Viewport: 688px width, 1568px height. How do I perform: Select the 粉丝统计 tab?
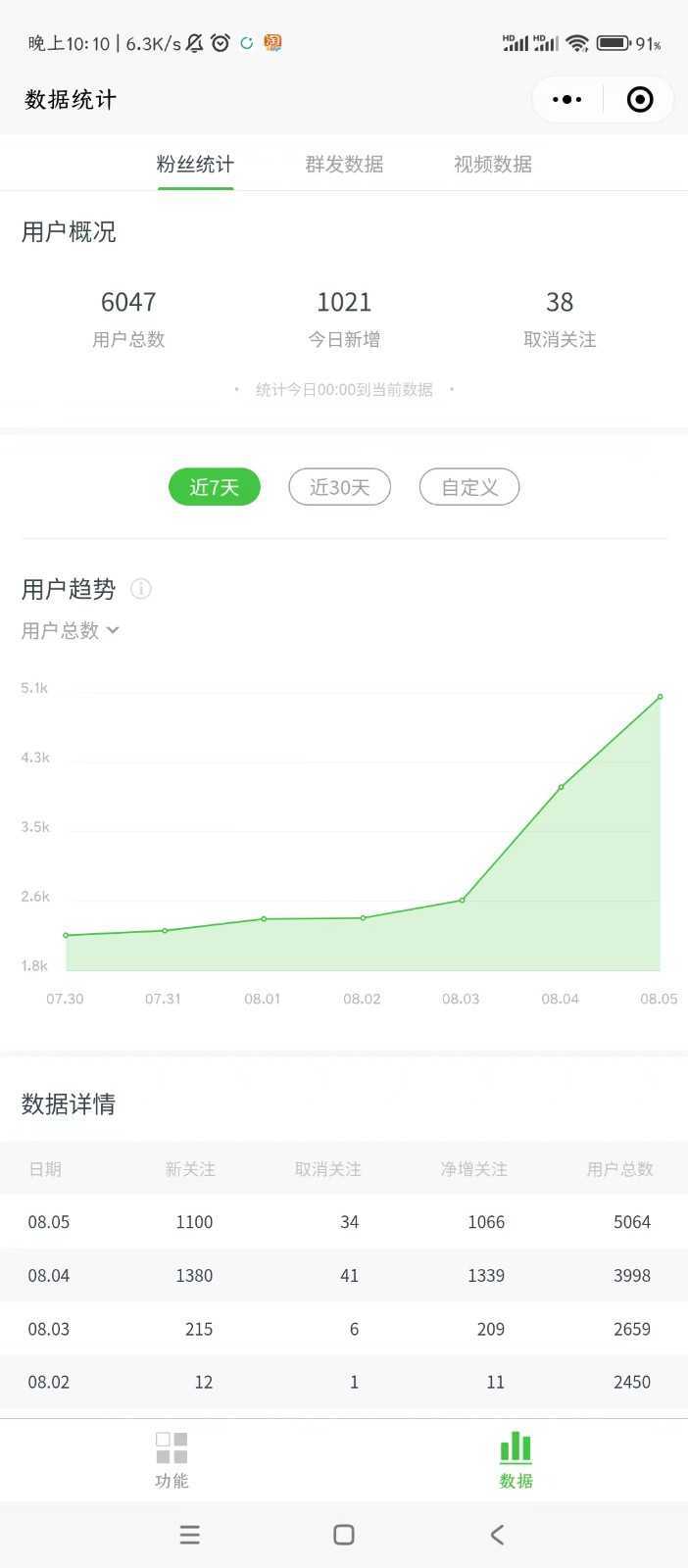tap(195, 164)
